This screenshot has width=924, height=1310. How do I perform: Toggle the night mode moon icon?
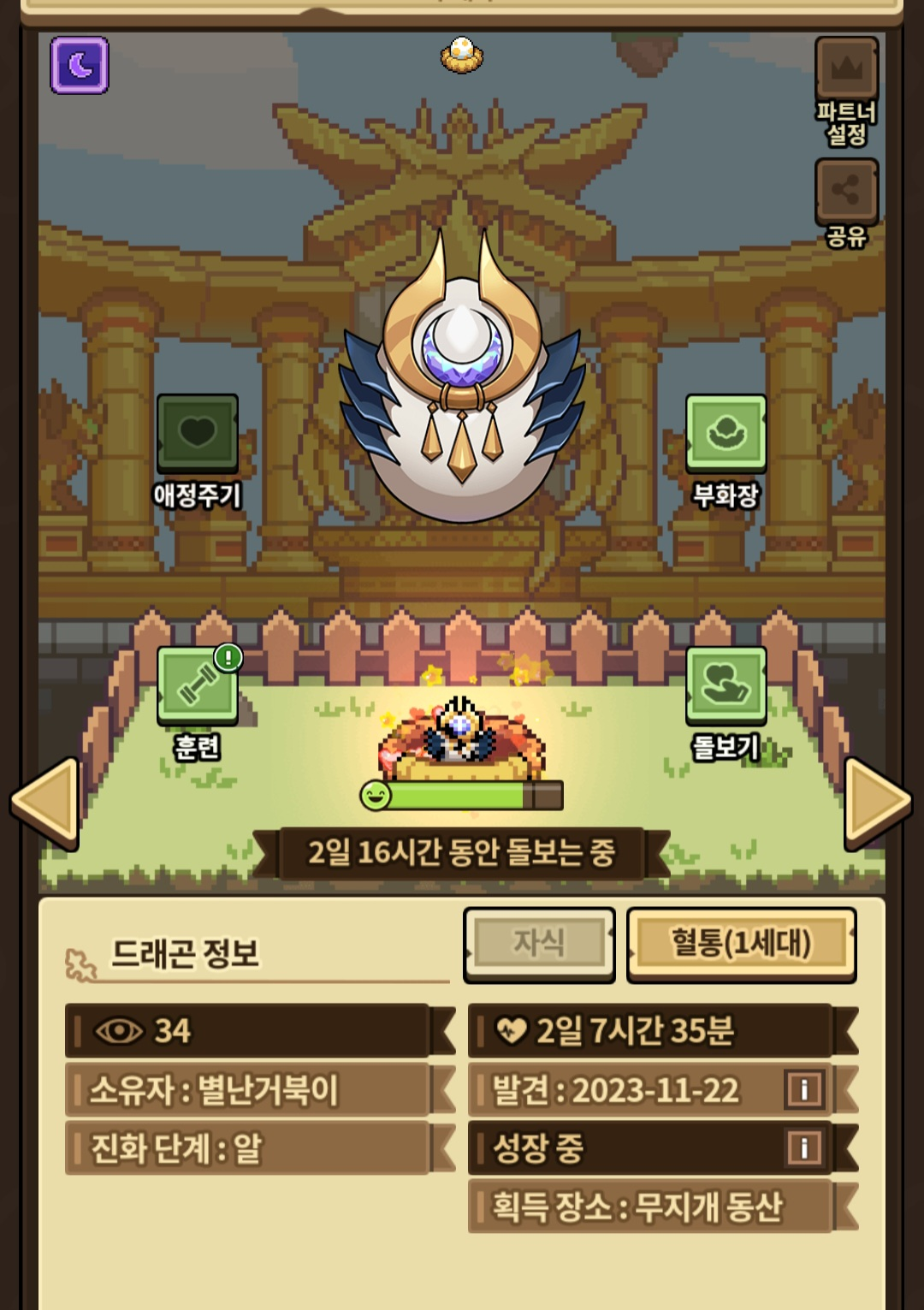pos(80,65)
